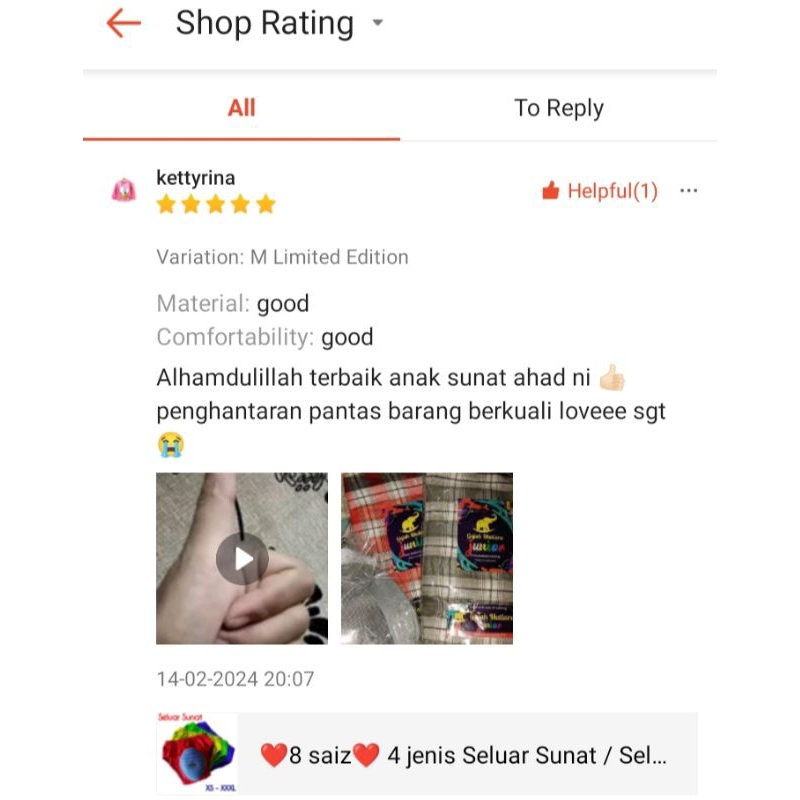This screenshot has width=800, height=800.
Task: Select the All tab
Action: tap(241, 108)
